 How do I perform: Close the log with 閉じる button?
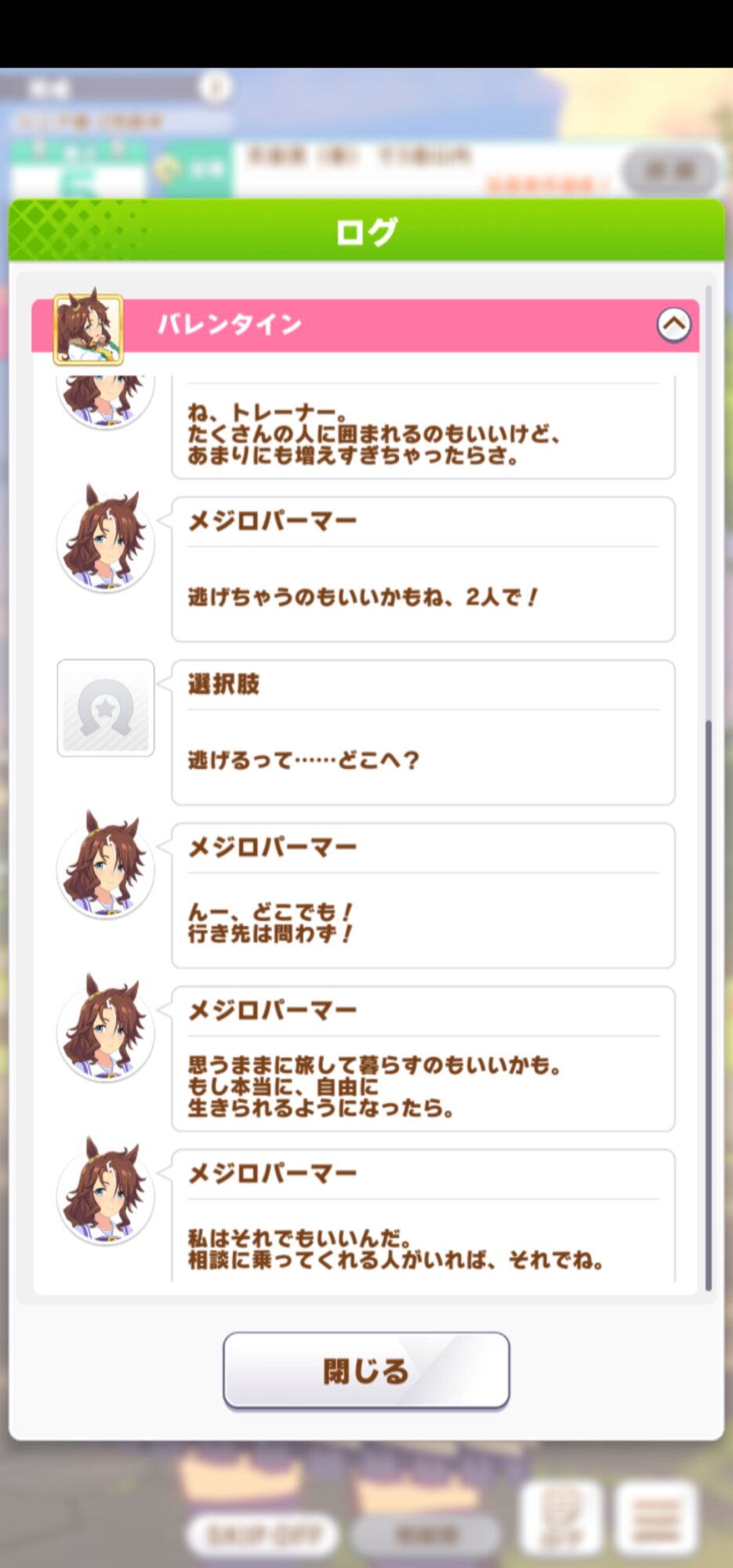tap(366, 1370)
